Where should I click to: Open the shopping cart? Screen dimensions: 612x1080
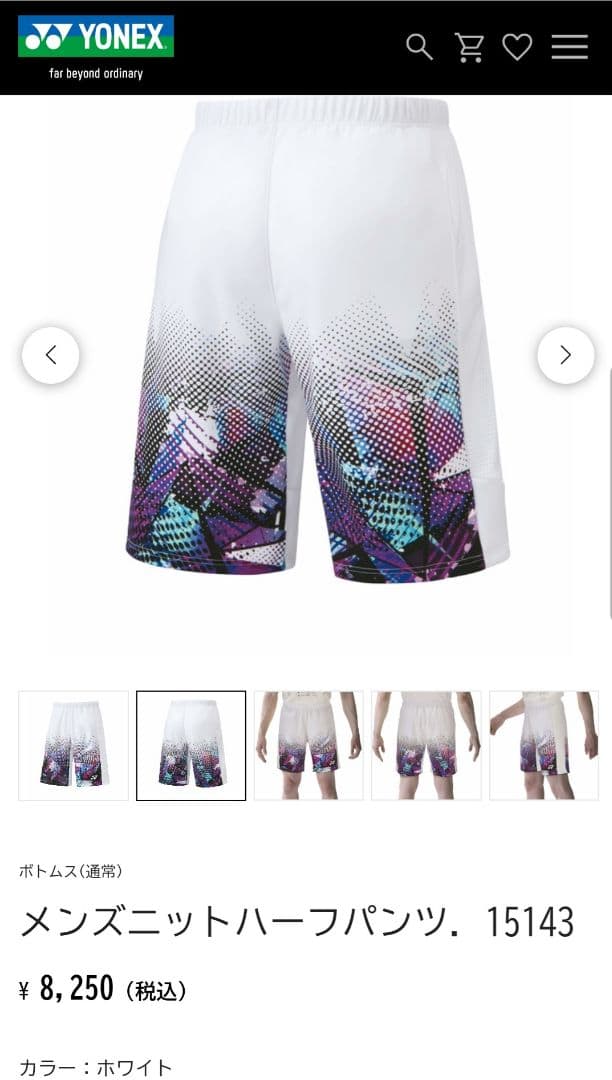pyautogui.click(x=469, y=46)
